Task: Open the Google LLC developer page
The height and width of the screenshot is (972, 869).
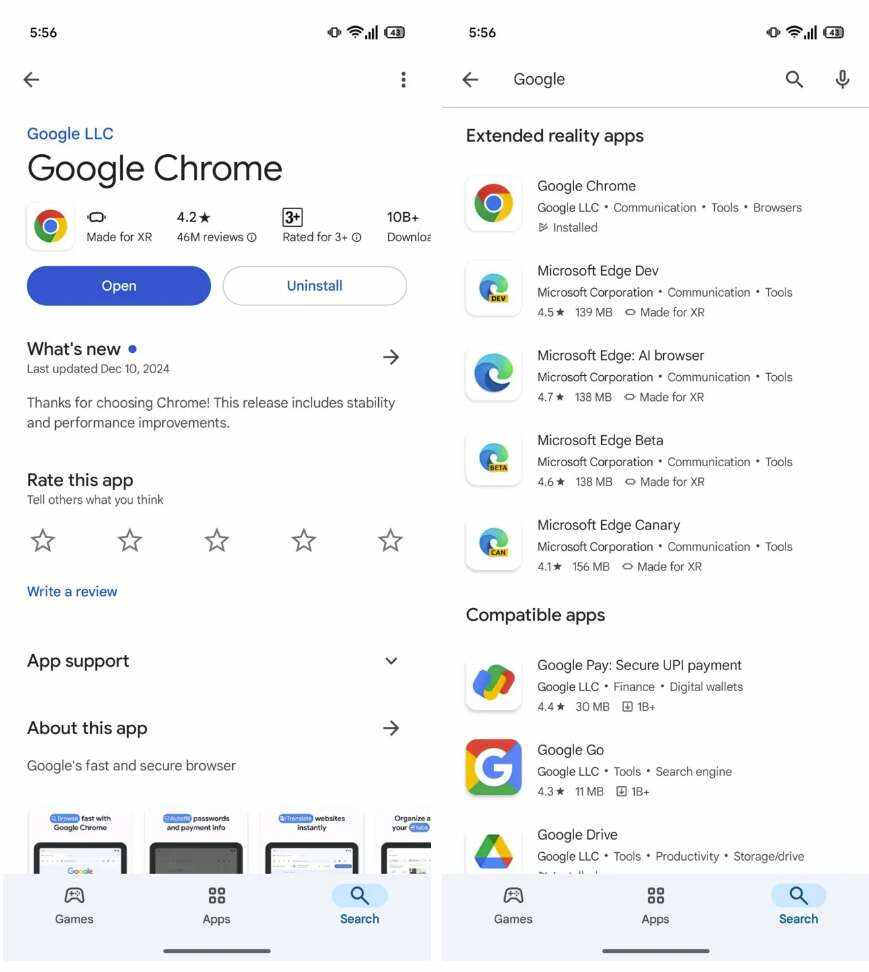Action: (x=70, y=134)
